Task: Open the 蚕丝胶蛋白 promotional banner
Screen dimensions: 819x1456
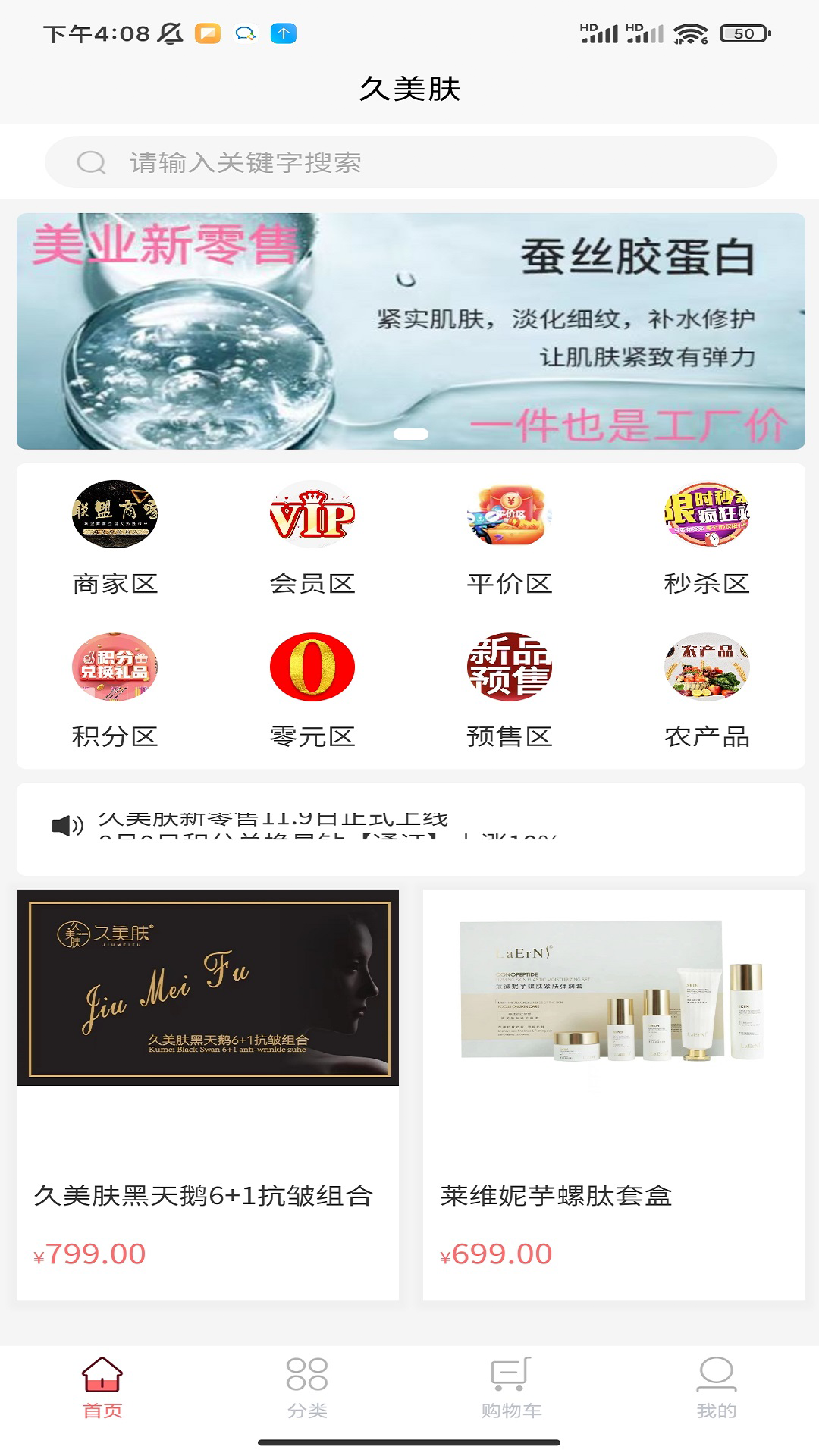Action: (x=409, y=331)
